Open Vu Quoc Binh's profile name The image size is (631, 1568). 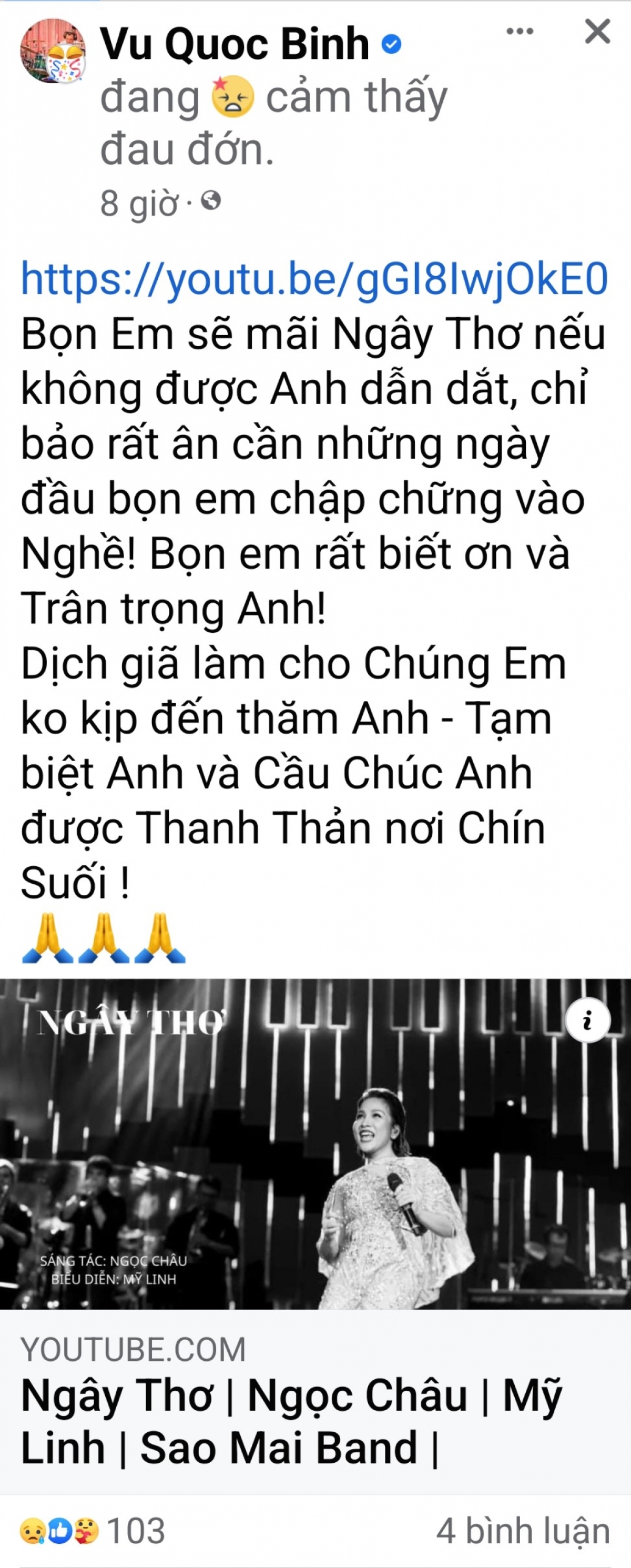[x=235, y=44]
